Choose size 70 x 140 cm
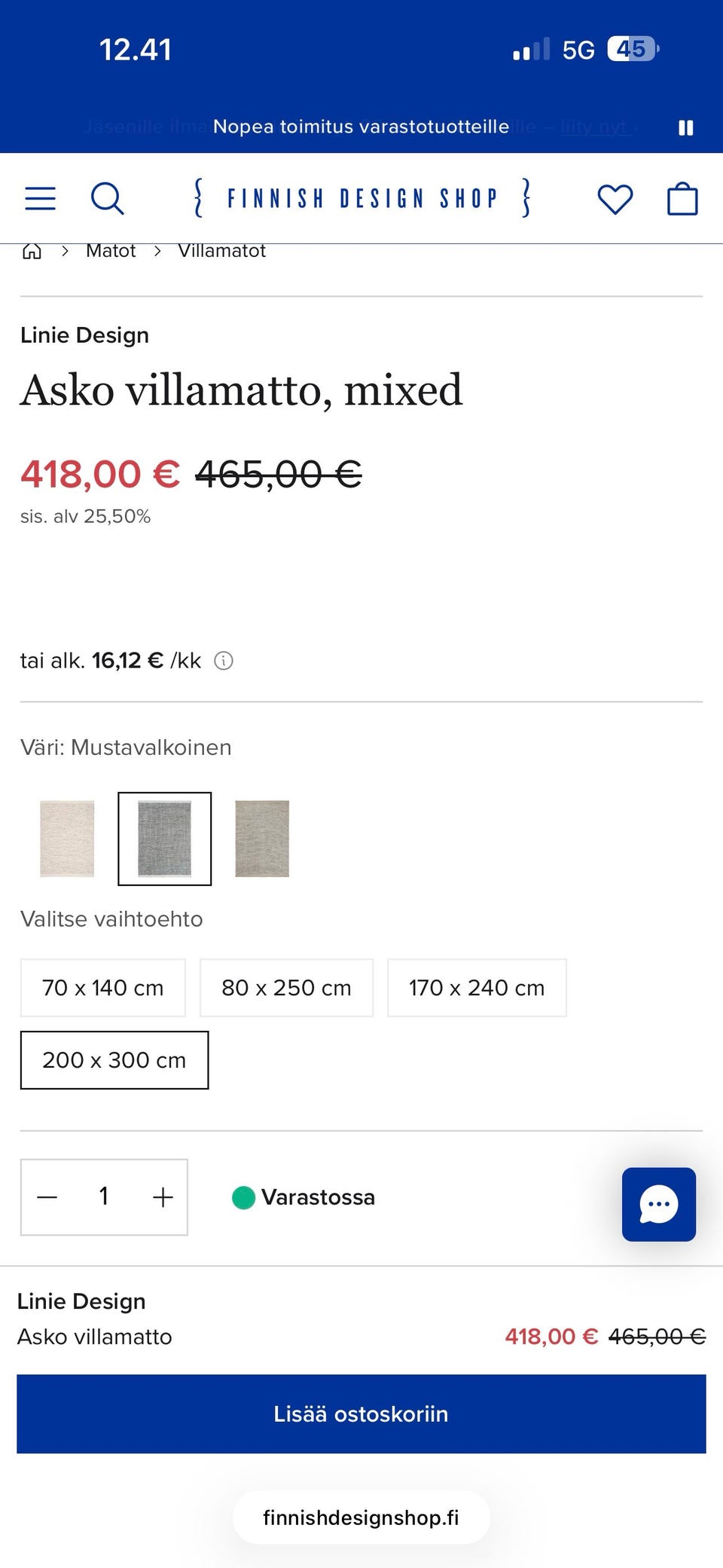Screen dimensions: 723x1568 click(x=103, y=988)
